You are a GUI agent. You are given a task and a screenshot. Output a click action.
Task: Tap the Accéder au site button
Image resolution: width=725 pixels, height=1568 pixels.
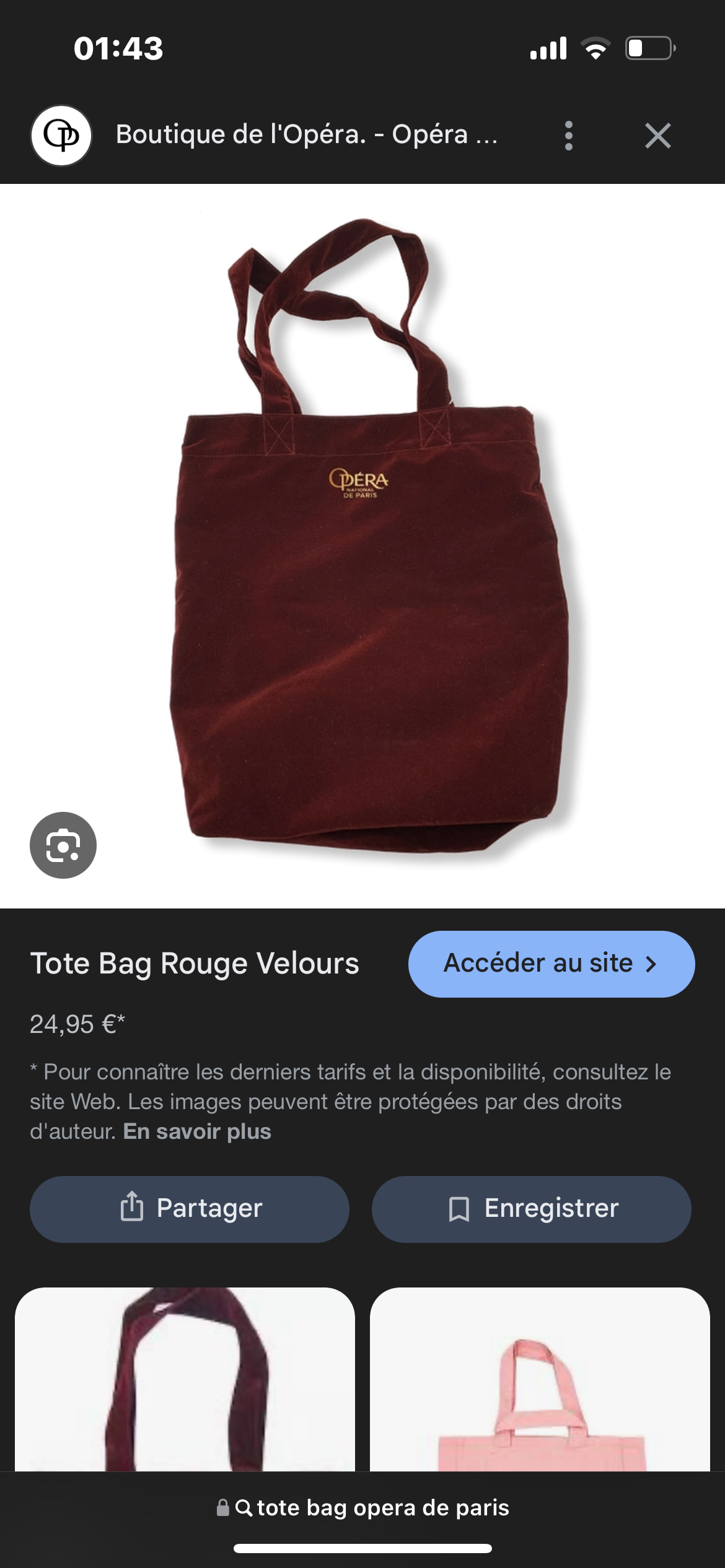coord(551,964)
